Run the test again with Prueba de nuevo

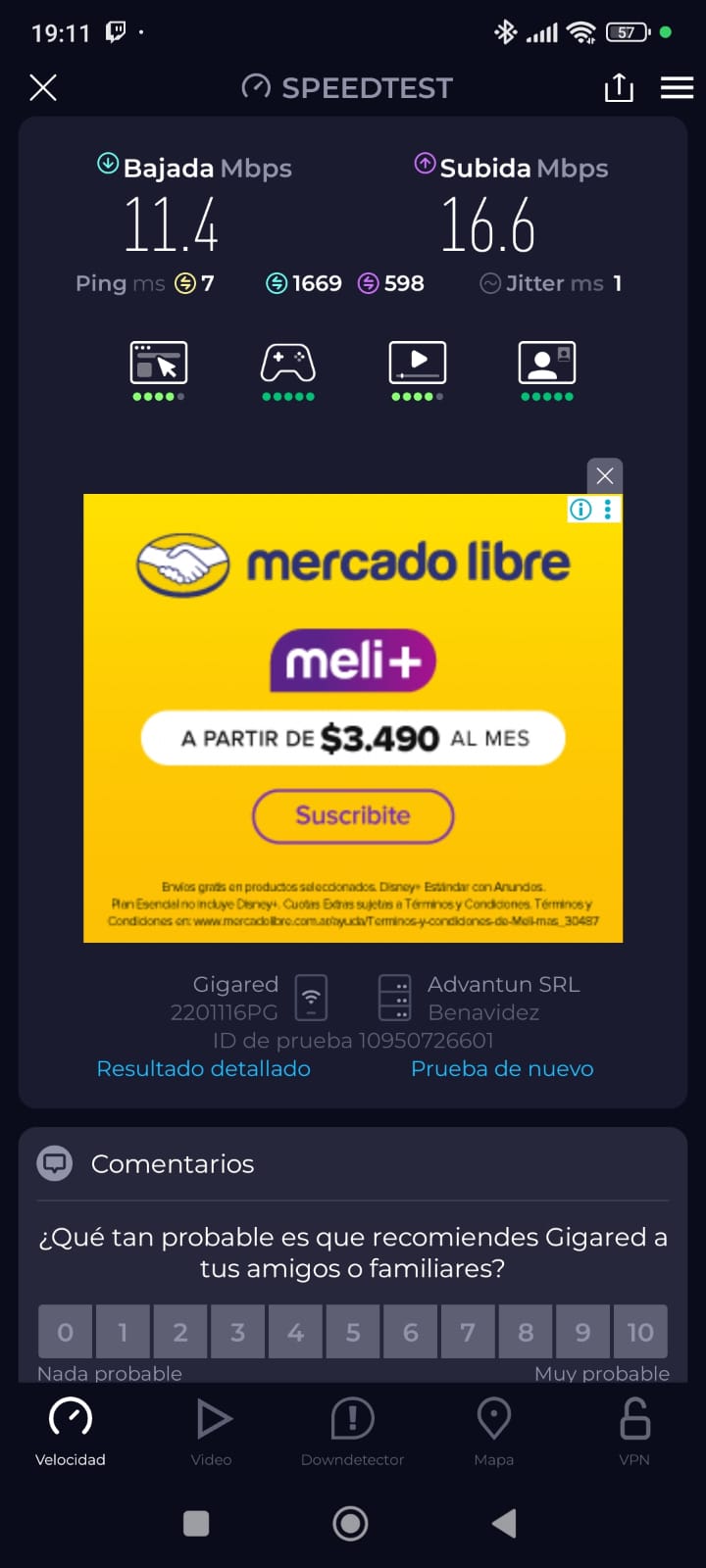point(502,1069)
